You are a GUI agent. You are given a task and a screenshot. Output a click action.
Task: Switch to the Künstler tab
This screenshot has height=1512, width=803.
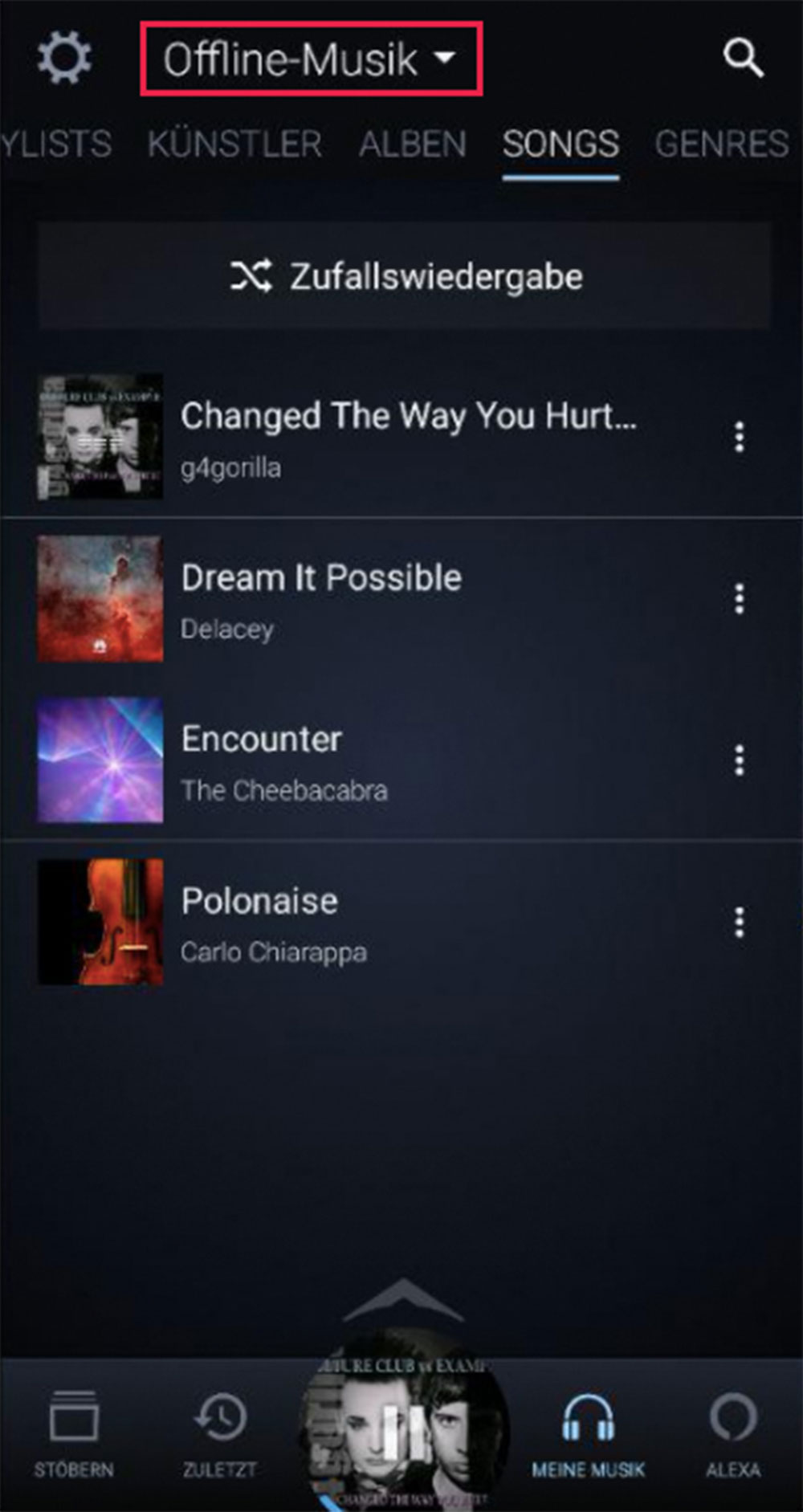pyautogui.click(x=234, y=145)
